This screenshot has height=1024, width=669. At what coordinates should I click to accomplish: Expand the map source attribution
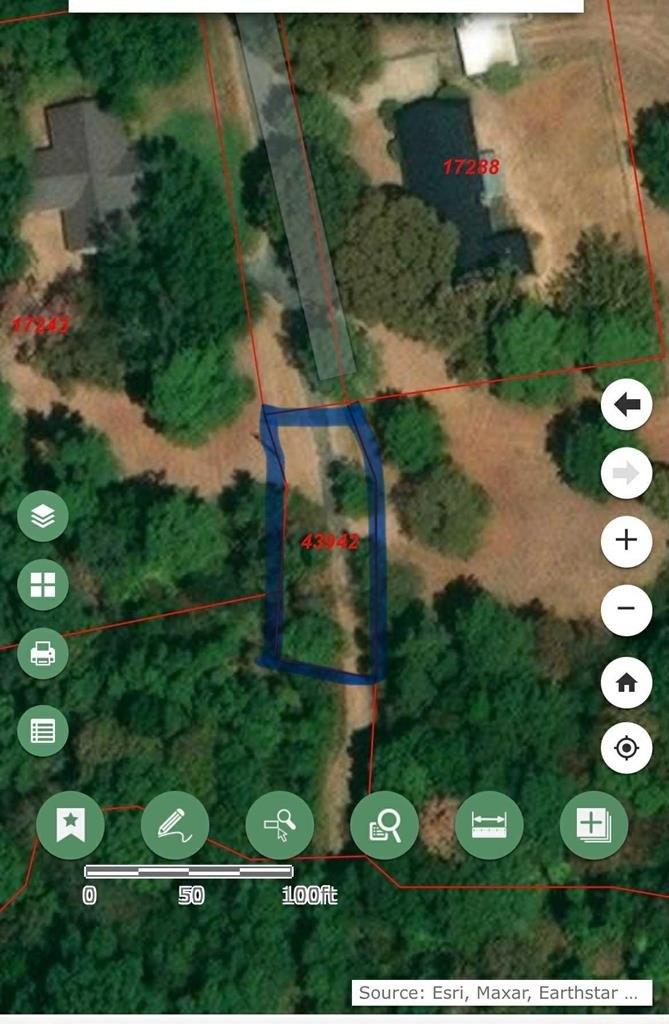click(501, 993)
